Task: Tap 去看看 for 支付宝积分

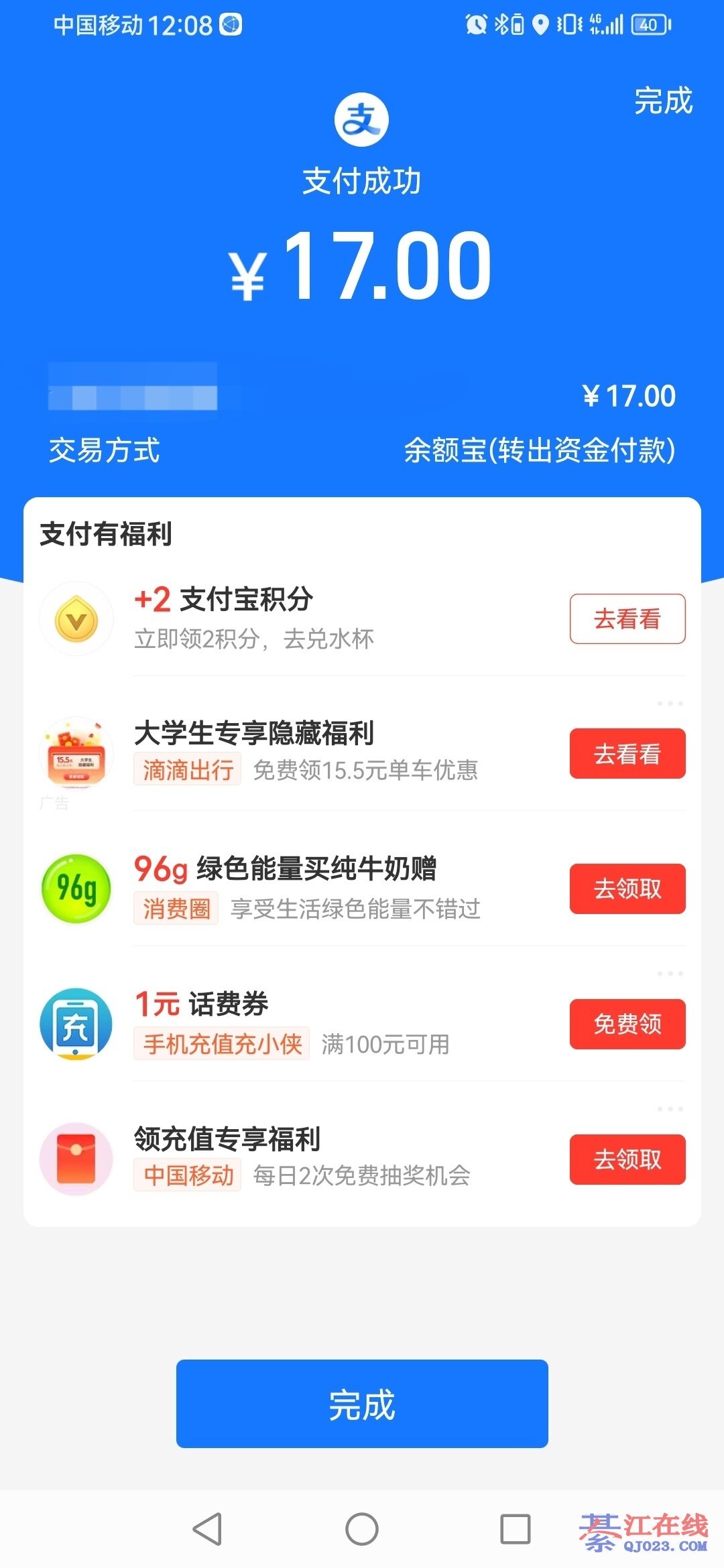Action: click(x=627, y=618)
